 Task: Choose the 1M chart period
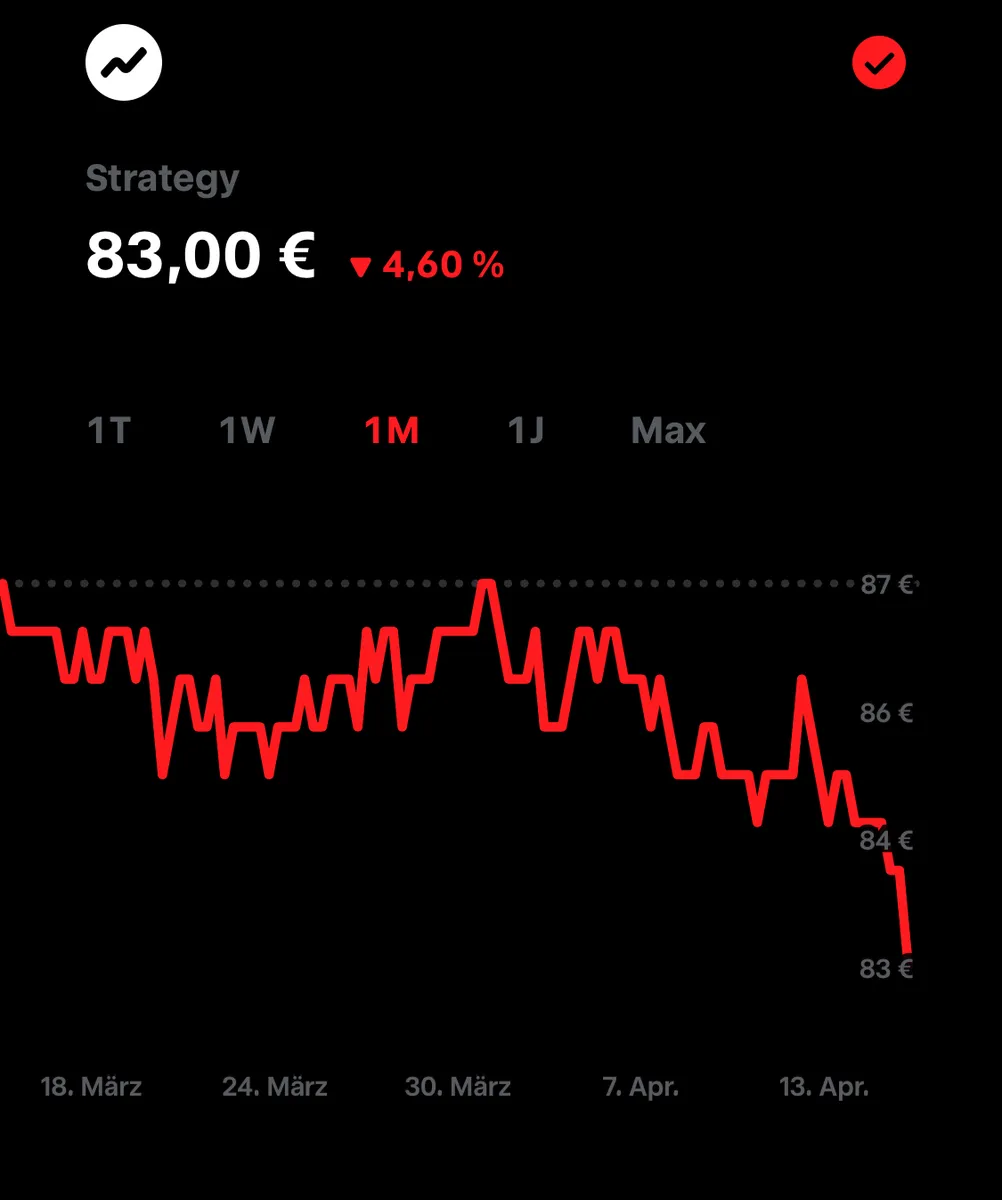point(391,431)
